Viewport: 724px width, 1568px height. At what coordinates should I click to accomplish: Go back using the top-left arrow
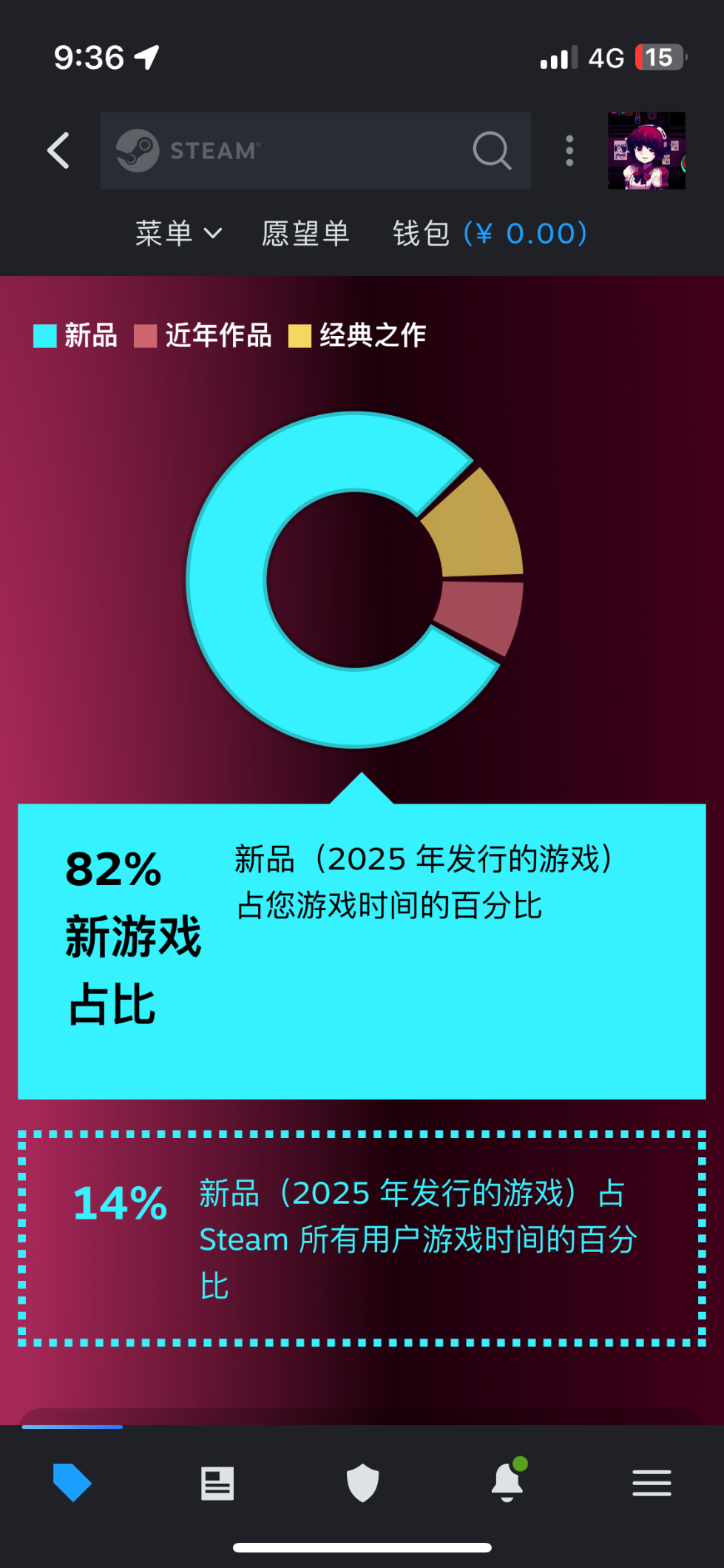(x=58, y=151)
